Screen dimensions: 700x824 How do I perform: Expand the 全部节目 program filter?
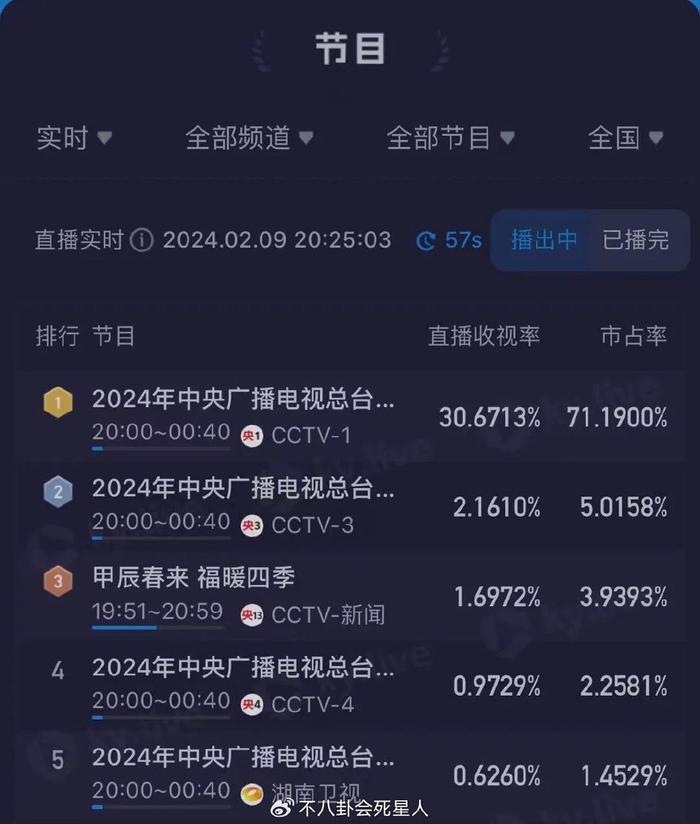point(451,138)
